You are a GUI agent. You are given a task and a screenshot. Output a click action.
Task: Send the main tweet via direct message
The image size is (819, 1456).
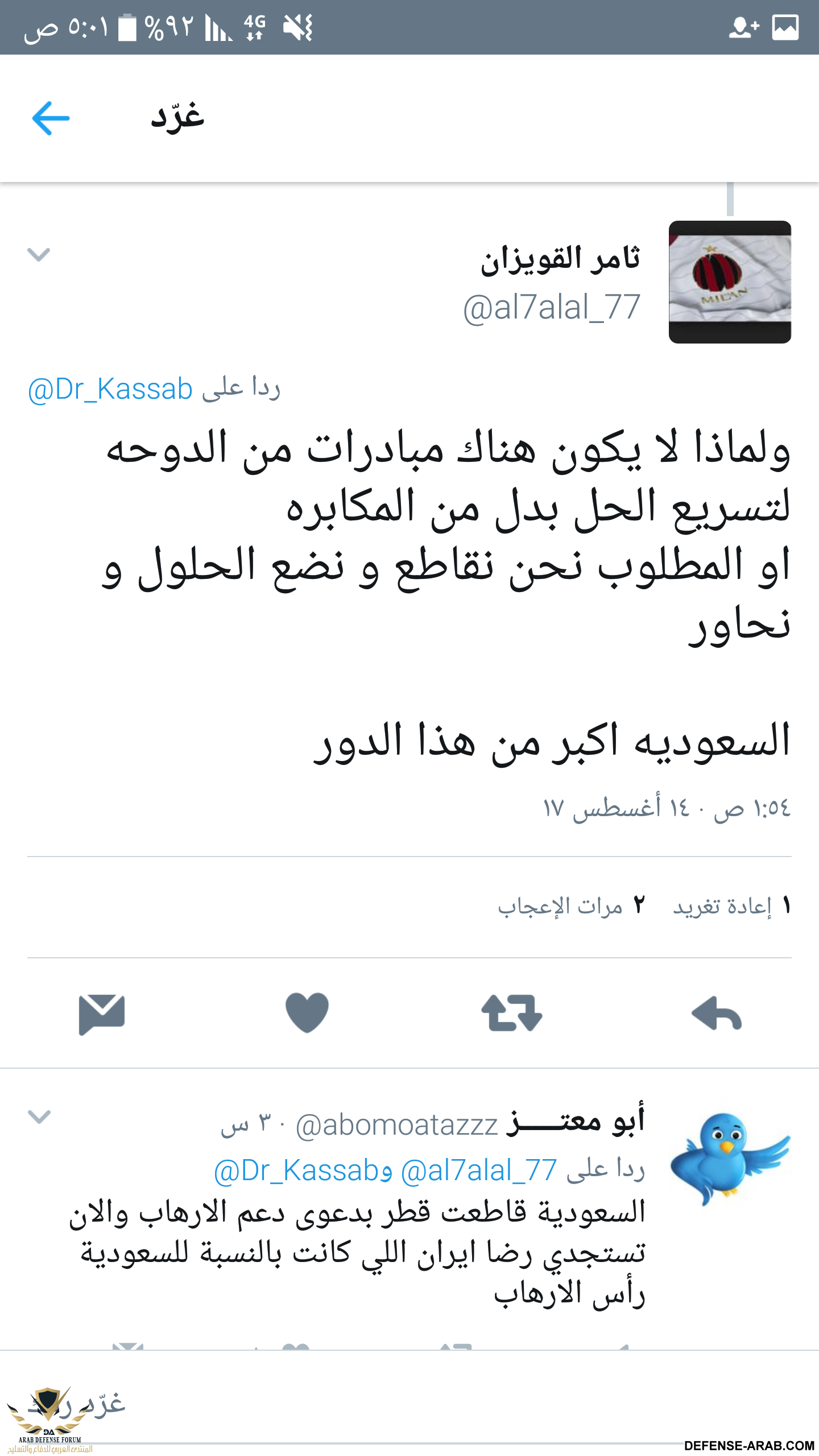click(102, 1013)
